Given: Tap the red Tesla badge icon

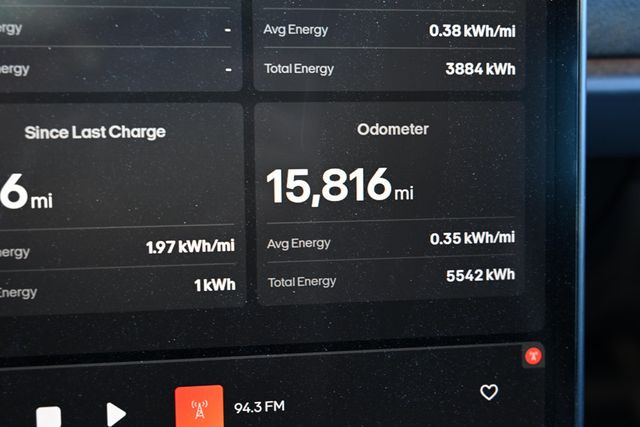Looking at the screenshot, I should [x=533, y=355].
